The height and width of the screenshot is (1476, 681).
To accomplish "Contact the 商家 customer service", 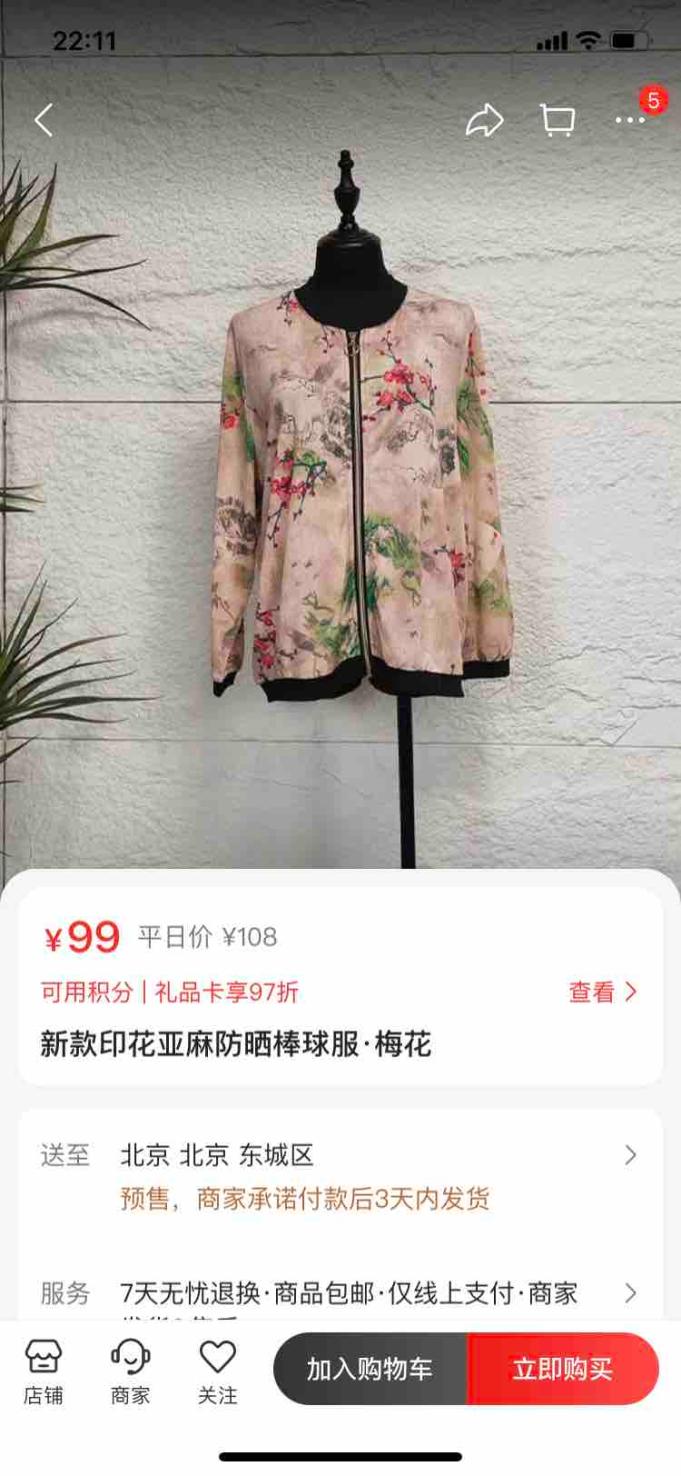I will pos(130,1371).
